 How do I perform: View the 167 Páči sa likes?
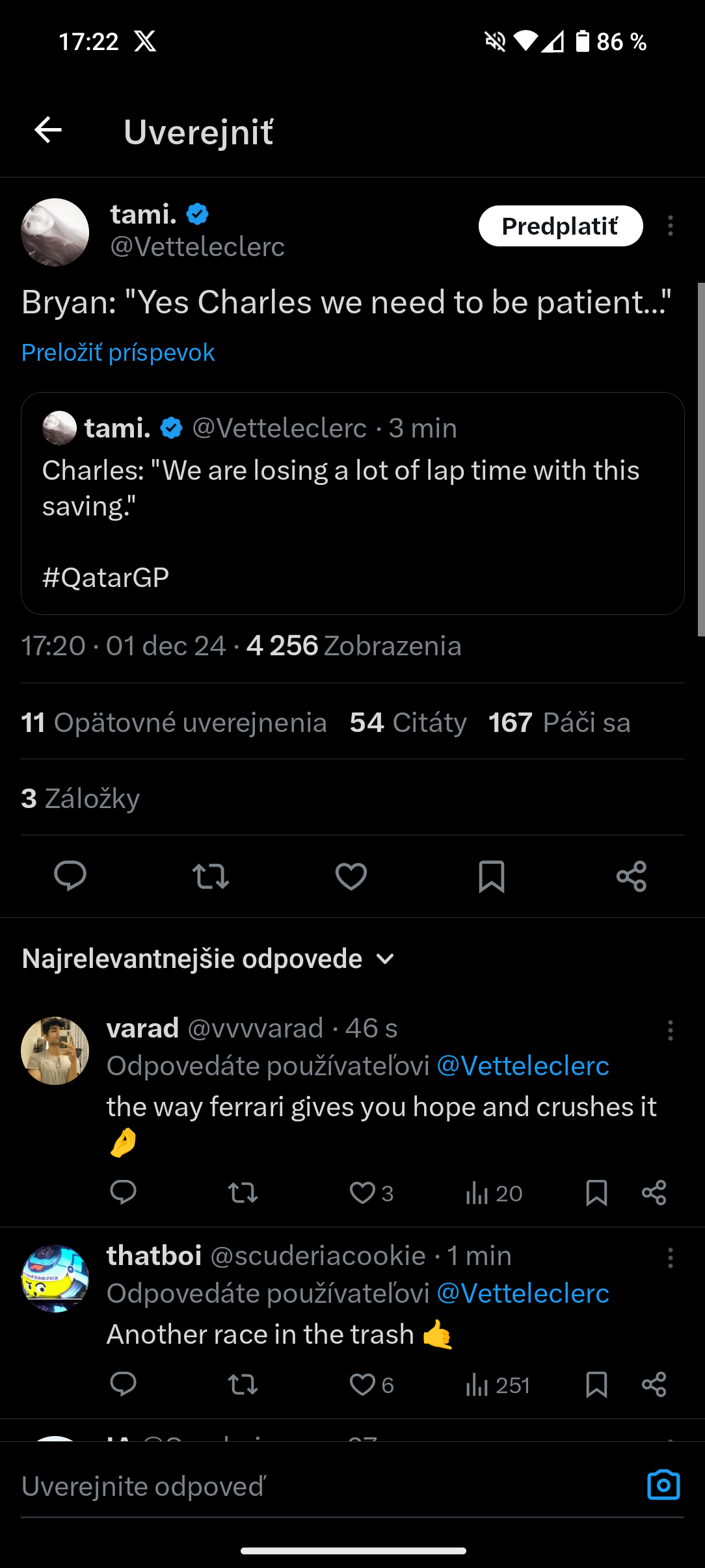[x=559, y=722]
